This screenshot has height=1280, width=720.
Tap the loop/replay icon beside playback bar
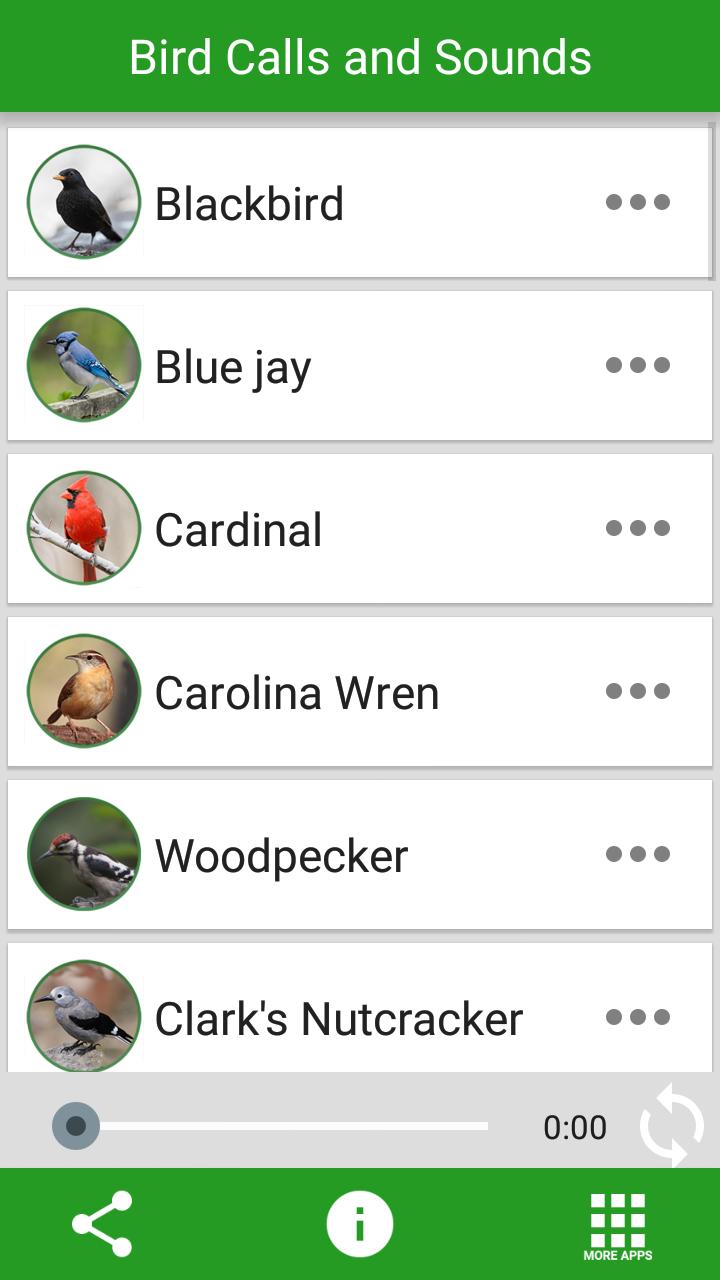[x=672, y=1127]
